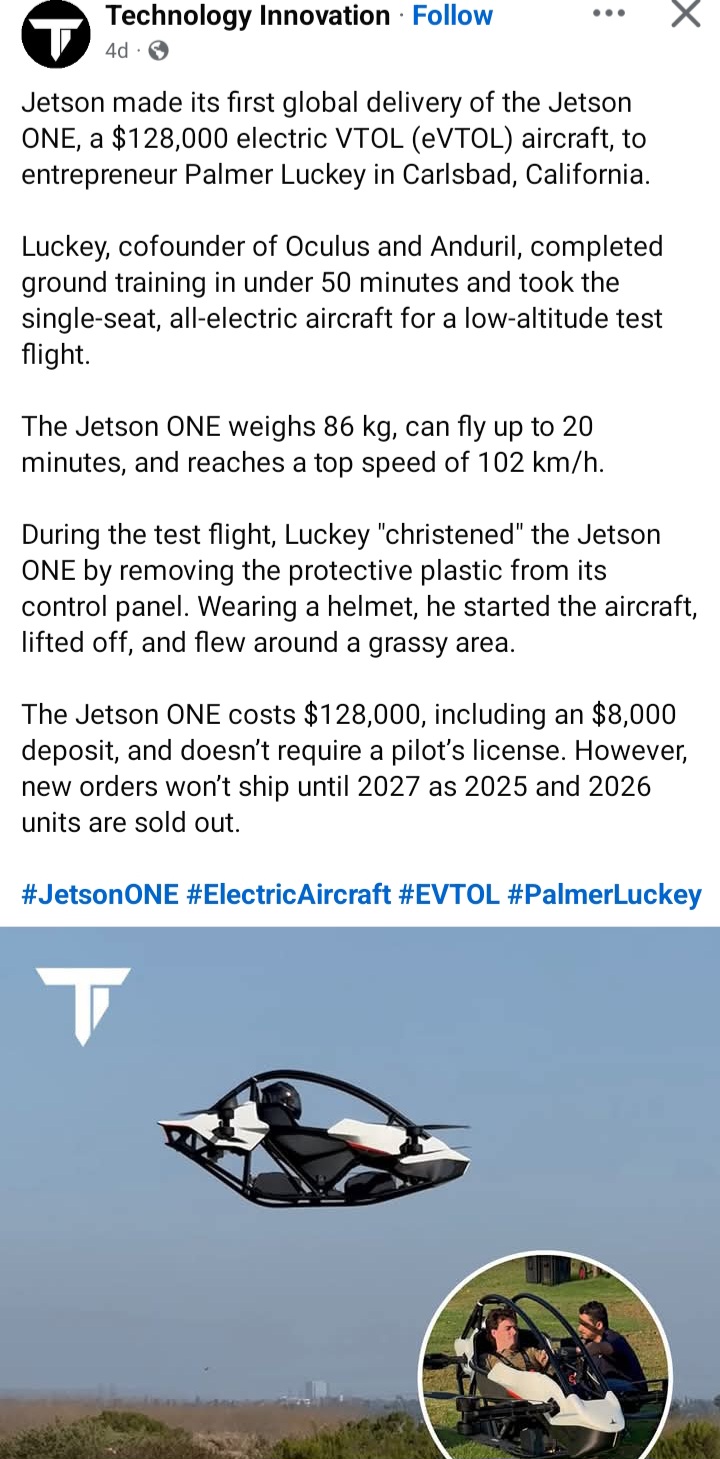Close this post with the X
Viewport: 720px width, 1459px height.
[685, 14]
